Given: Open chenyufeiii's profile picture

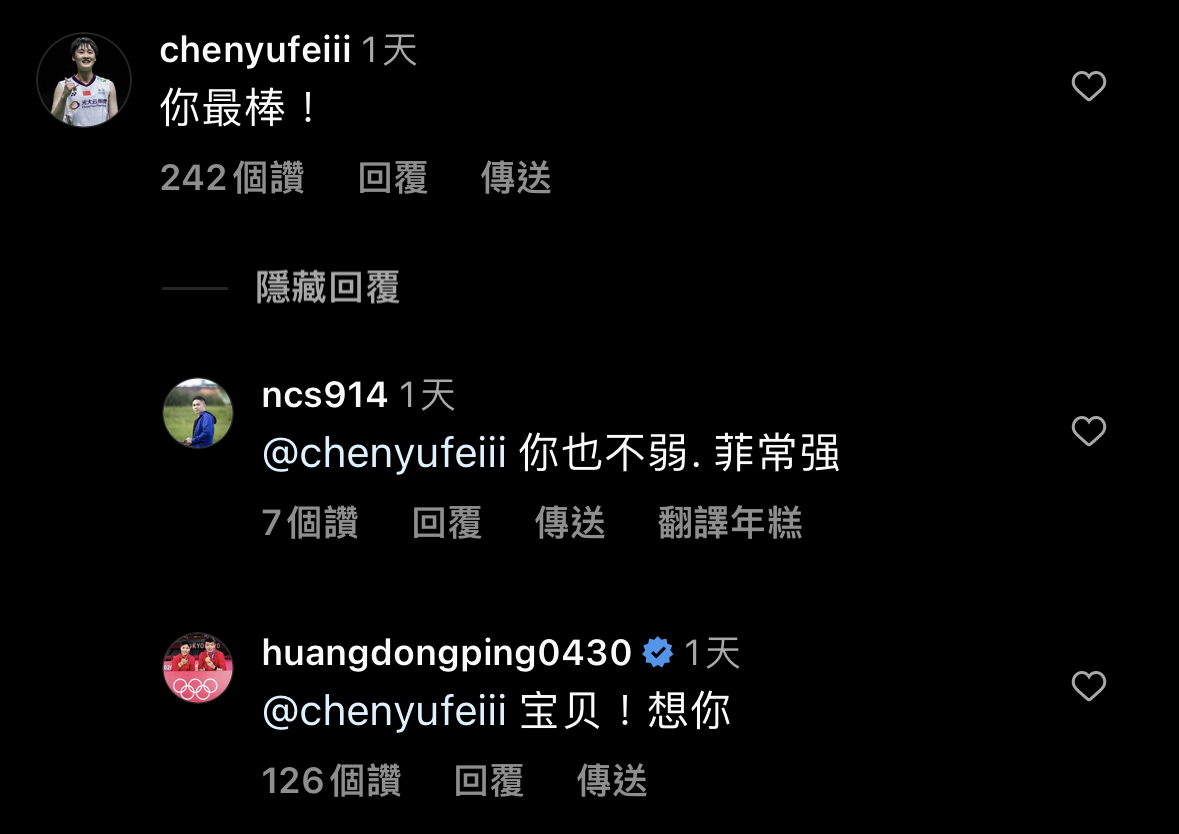Looking at the screenshot, I should click(84, 80).
